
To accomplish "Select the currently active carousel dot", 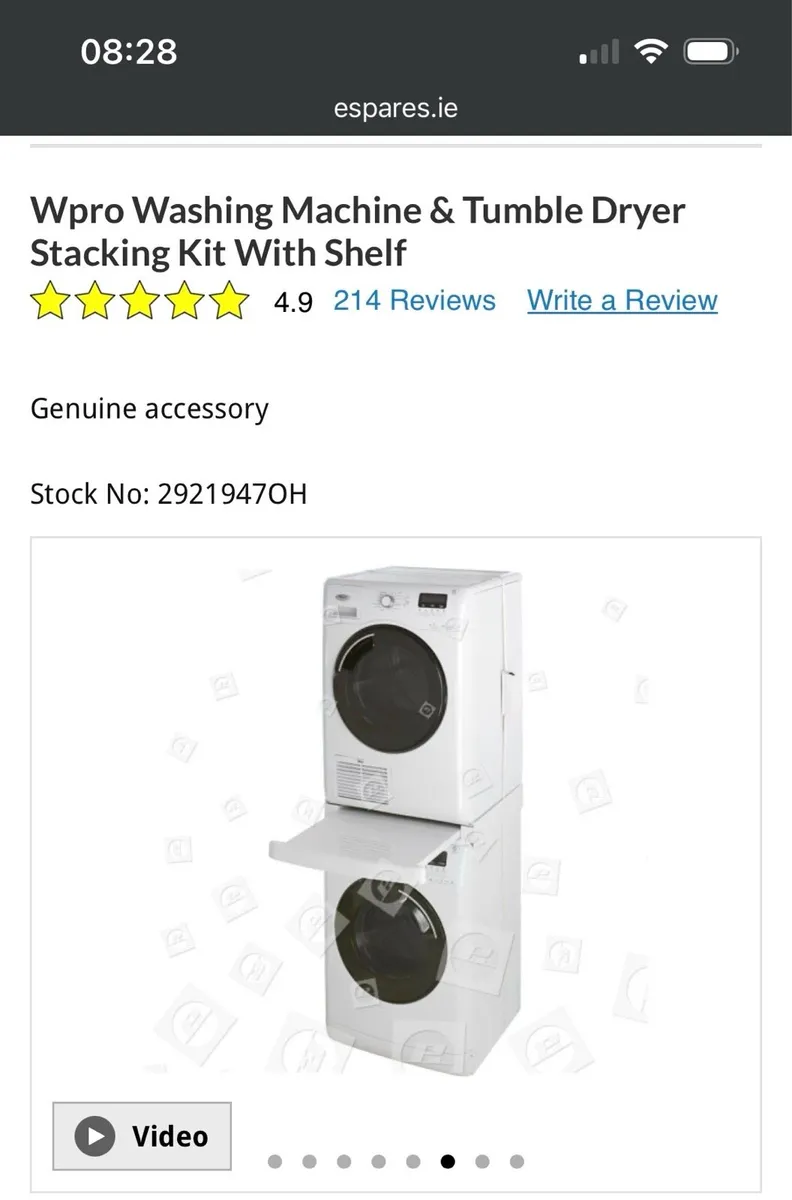I will click(x=446, y=1162).
